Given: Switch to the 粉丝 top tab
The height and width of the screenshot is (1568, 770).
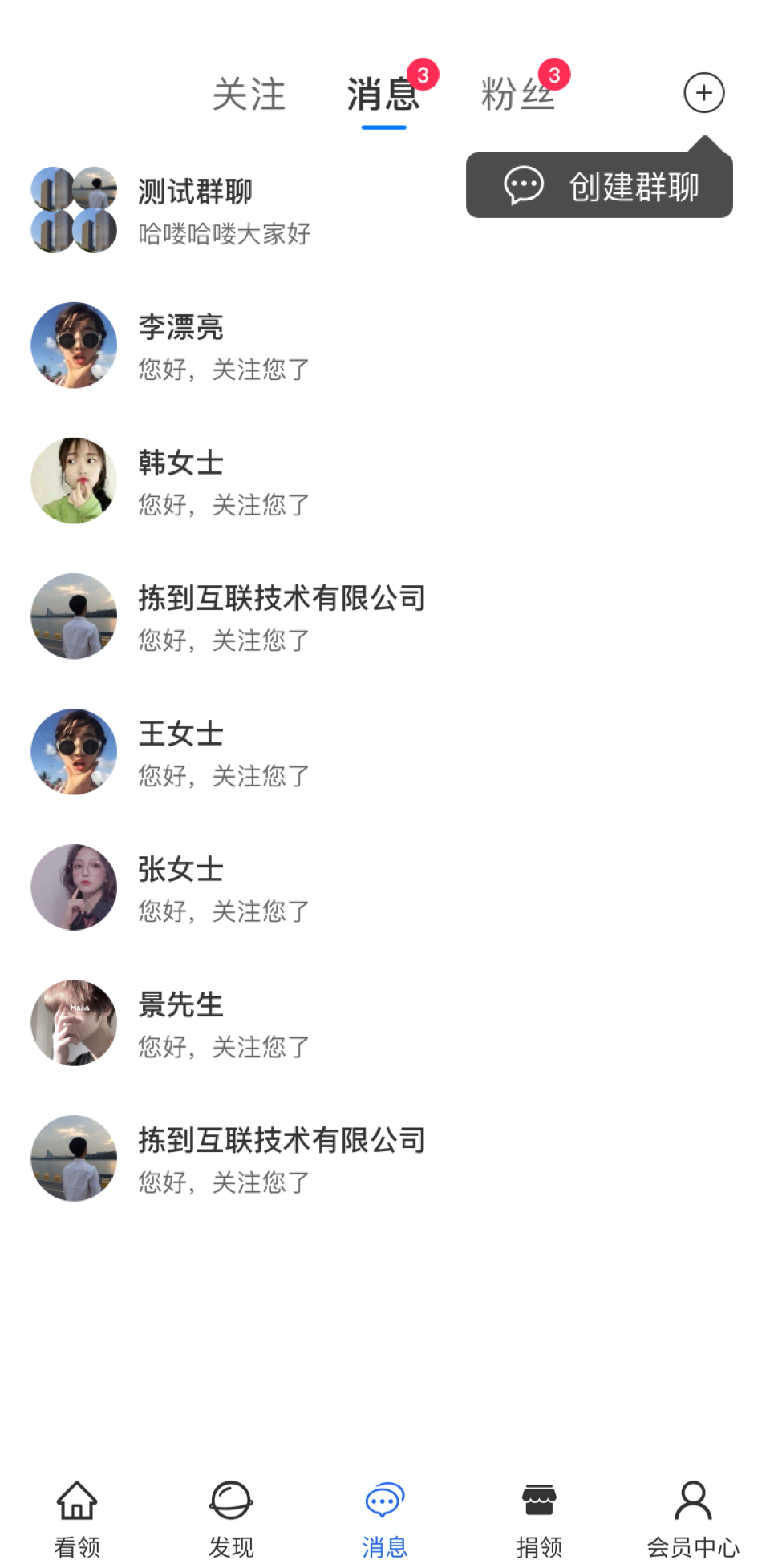Looking at the screenshot, I should [517, 95].
